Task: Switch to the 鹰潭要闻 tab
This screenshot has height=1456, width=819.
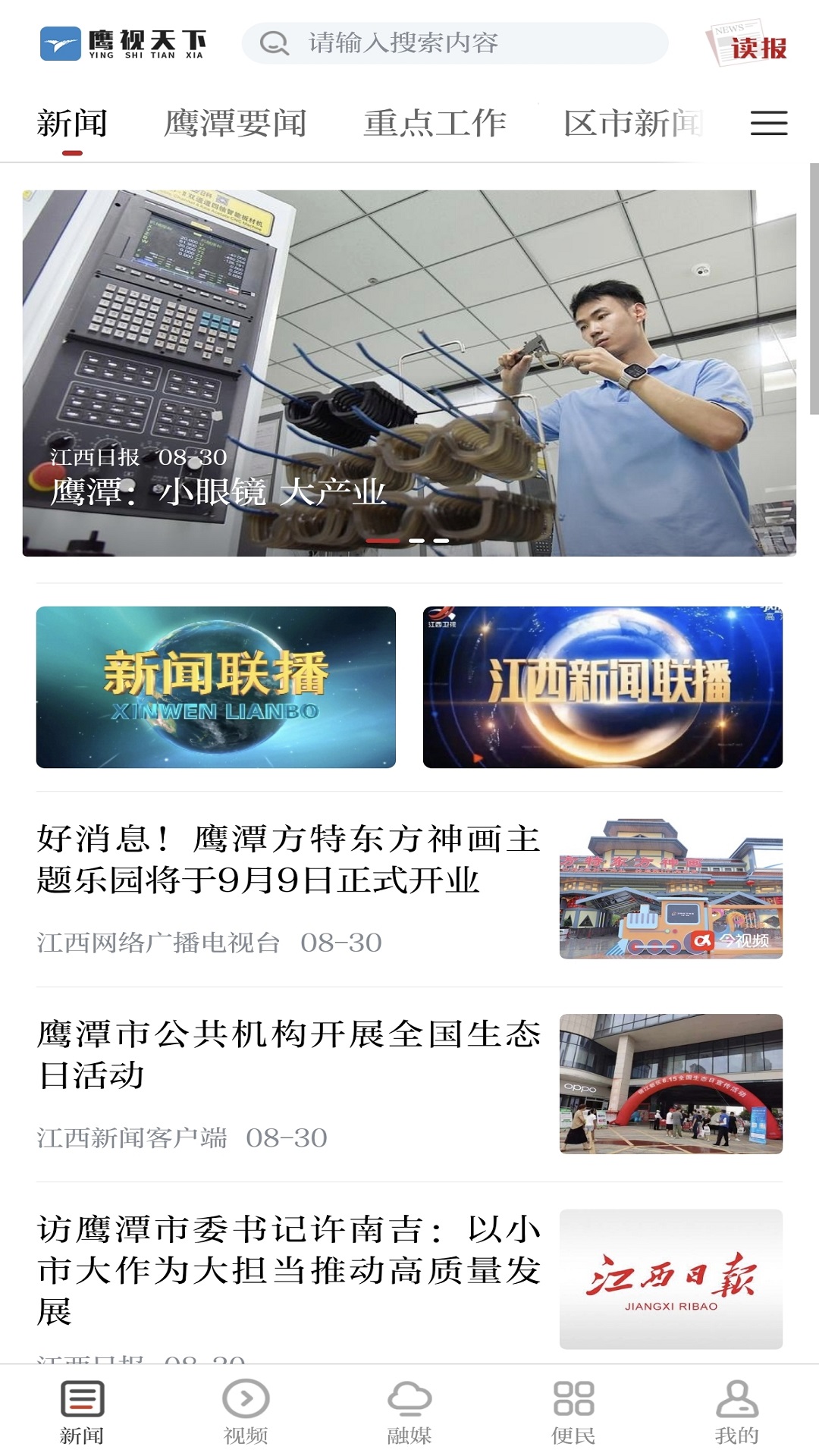Action: (235, 121)
